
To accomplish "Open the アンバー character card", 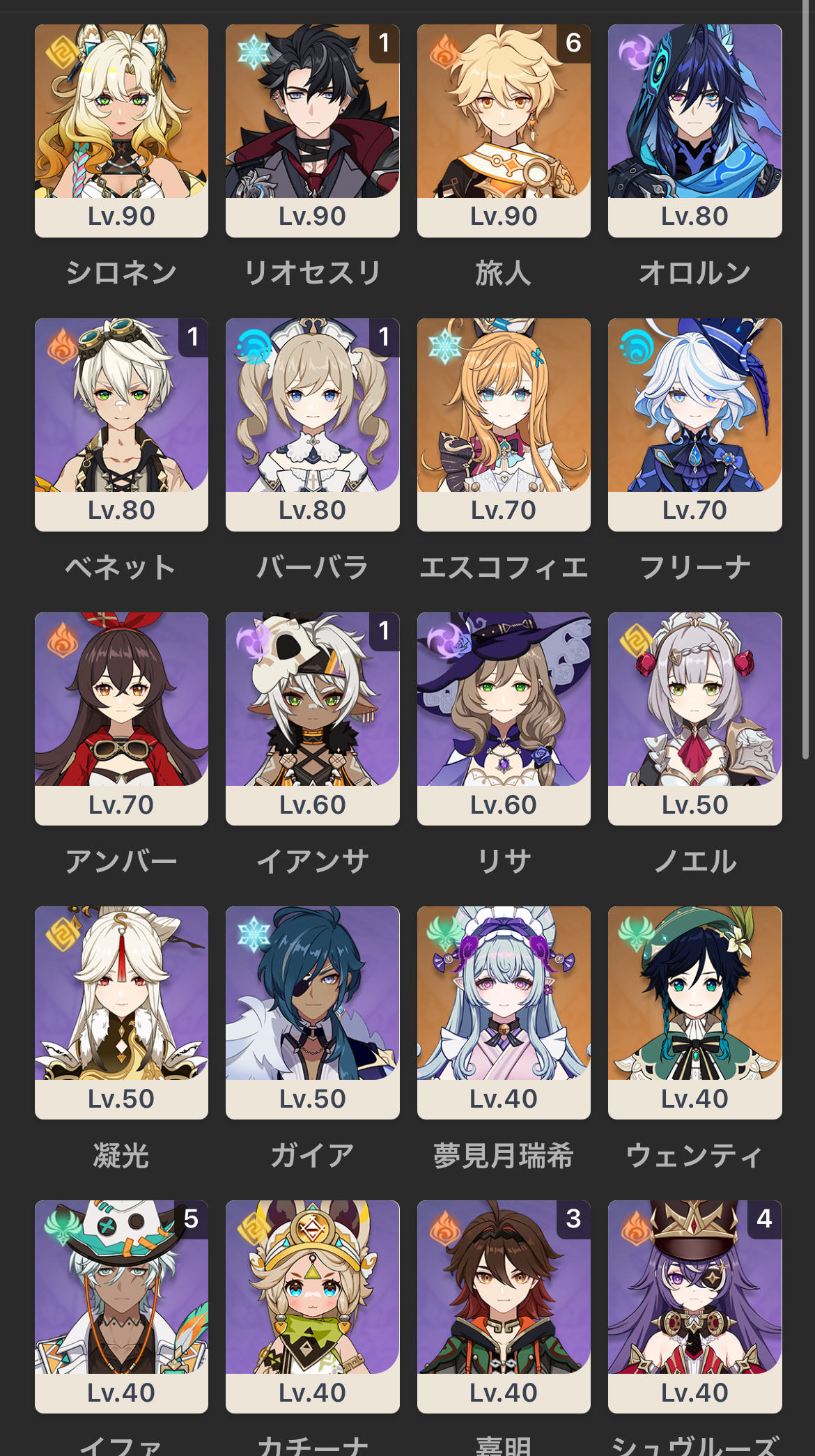I will [121, 719].
